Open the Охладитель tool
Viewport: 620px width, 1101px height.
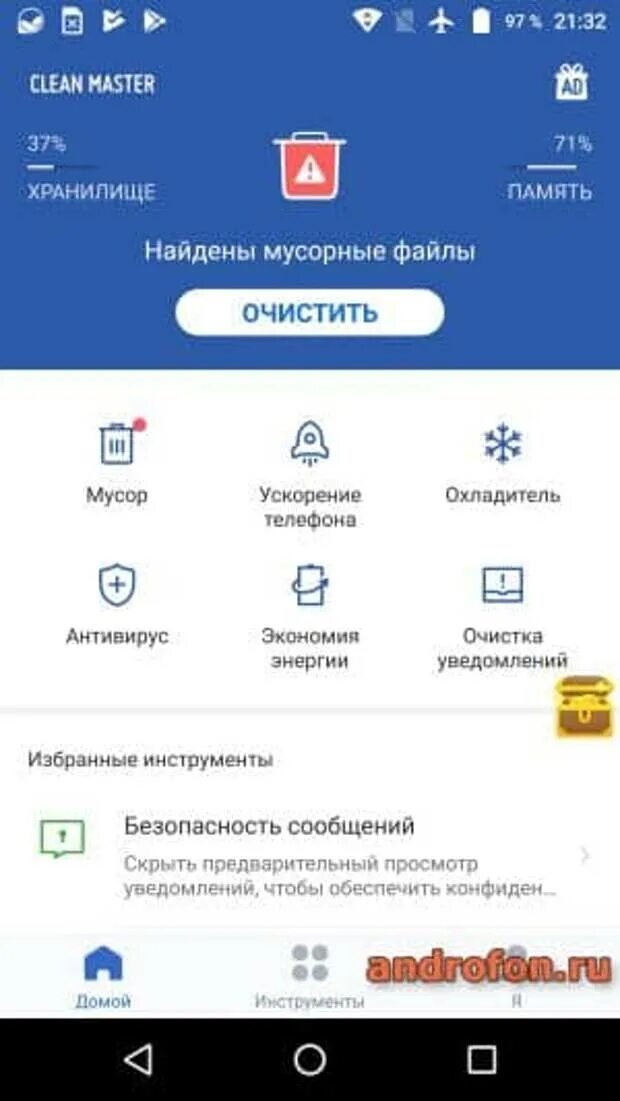click(502, 461)
